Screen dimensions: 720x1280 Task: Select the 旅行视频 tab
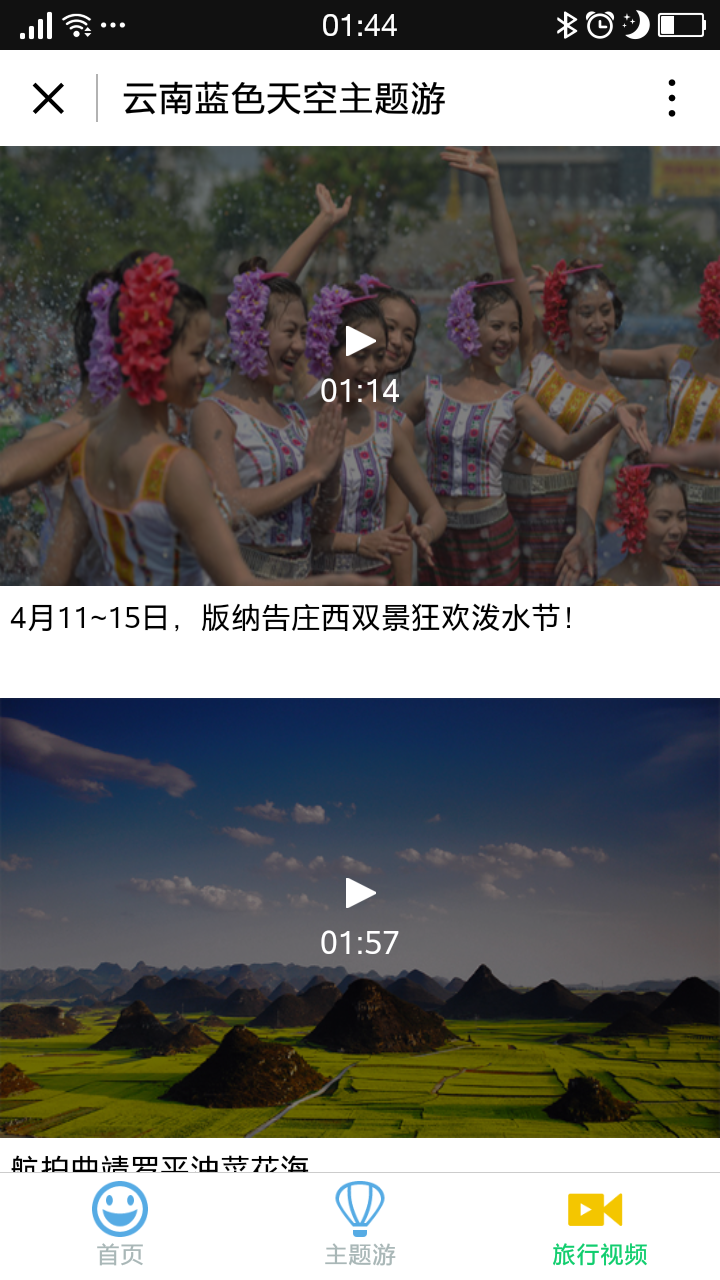point(599,1224)
